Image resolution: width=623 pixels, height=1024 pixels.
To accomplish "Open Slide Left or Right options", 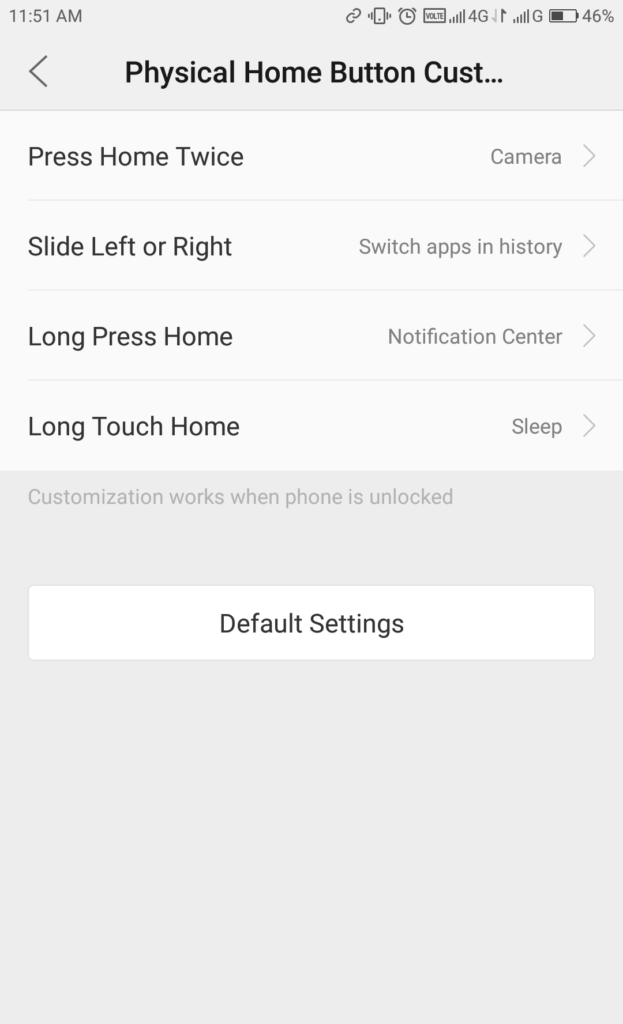I will pyautogui.click(x=312, y=246).
